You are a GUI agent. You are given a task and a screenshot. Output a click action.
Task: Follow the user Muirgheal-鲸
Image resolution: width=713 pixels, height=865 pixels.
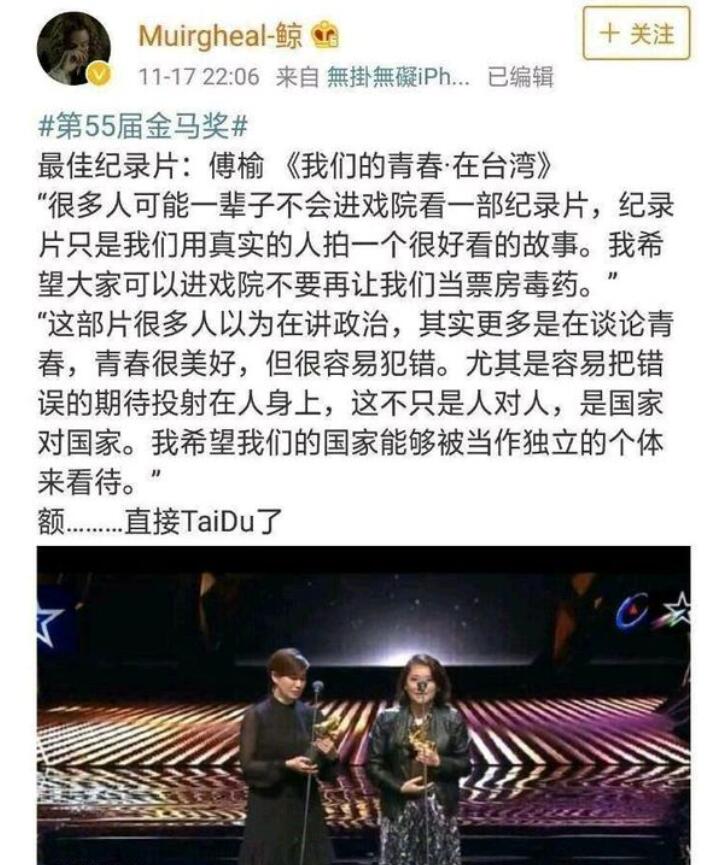click(x=636, y=35)
